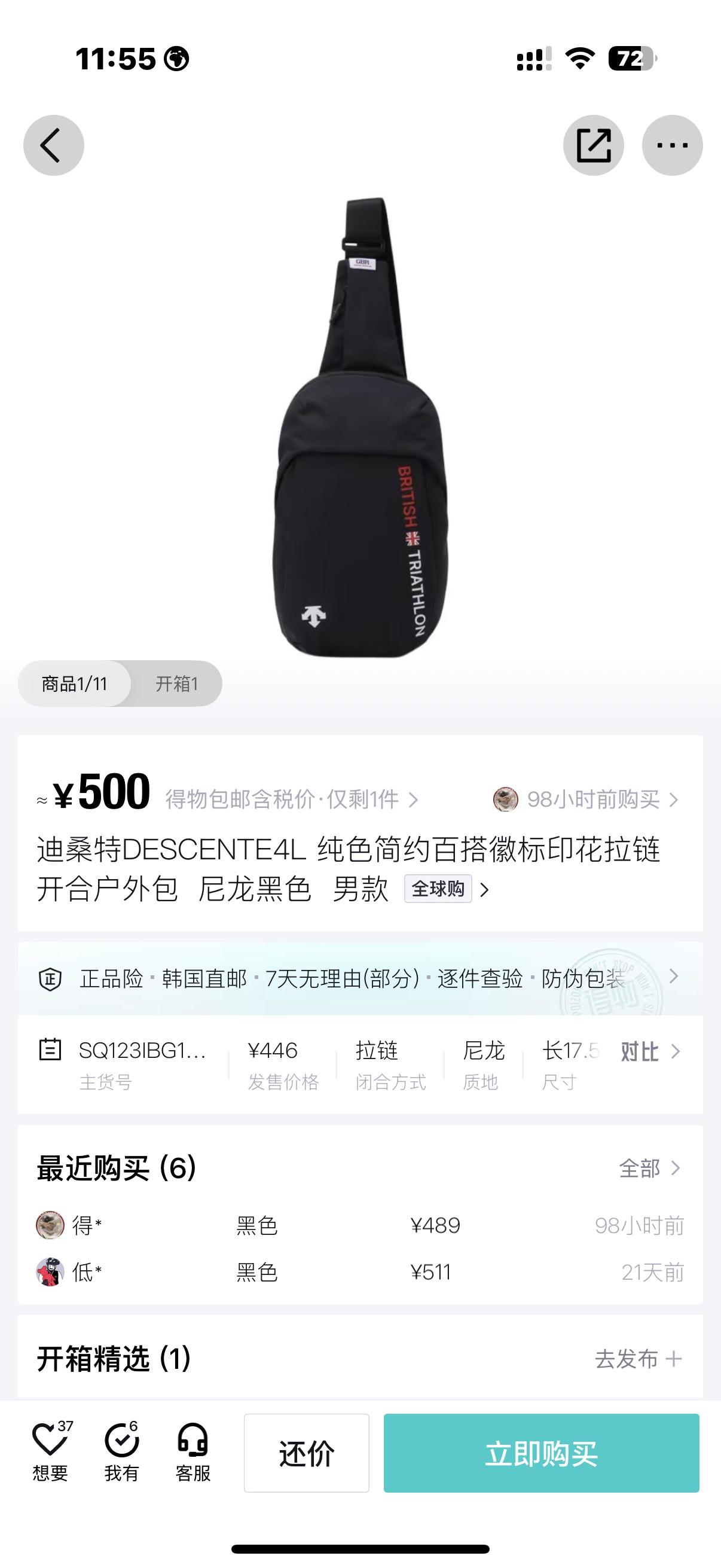
Task: View 全部 recent purchases
Action: 649,1168
